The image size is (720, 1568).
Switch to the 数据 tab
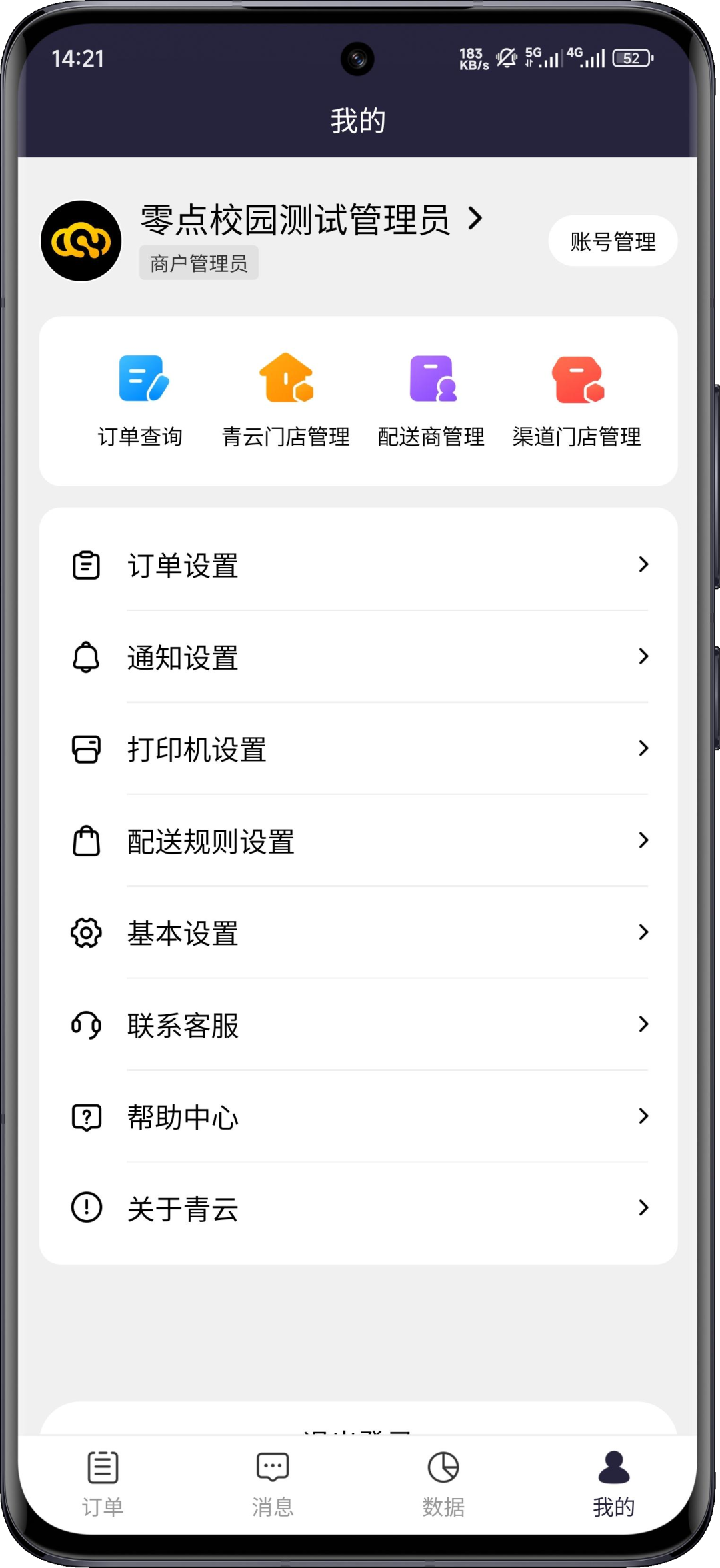point(443,1483)
